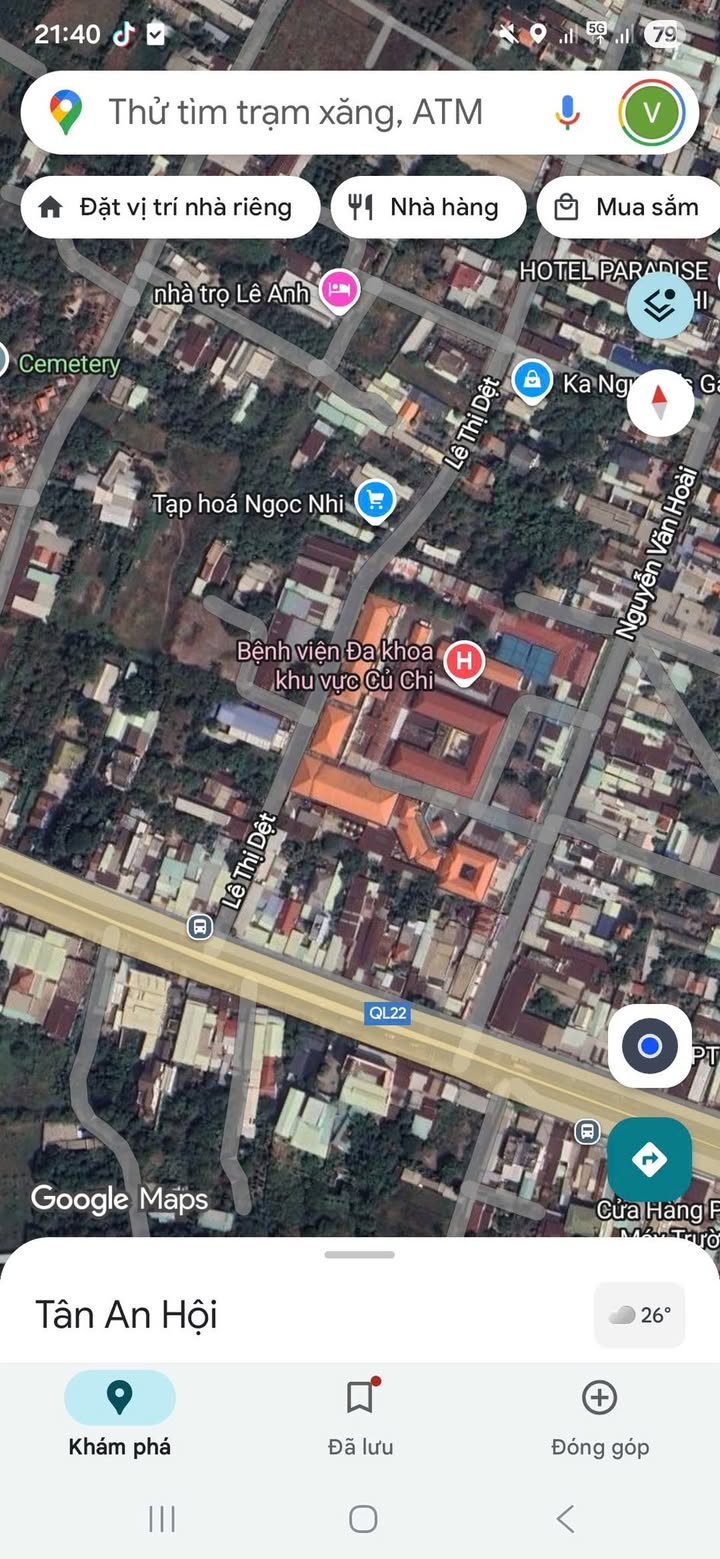Open the map layers selector

point(660,305)
